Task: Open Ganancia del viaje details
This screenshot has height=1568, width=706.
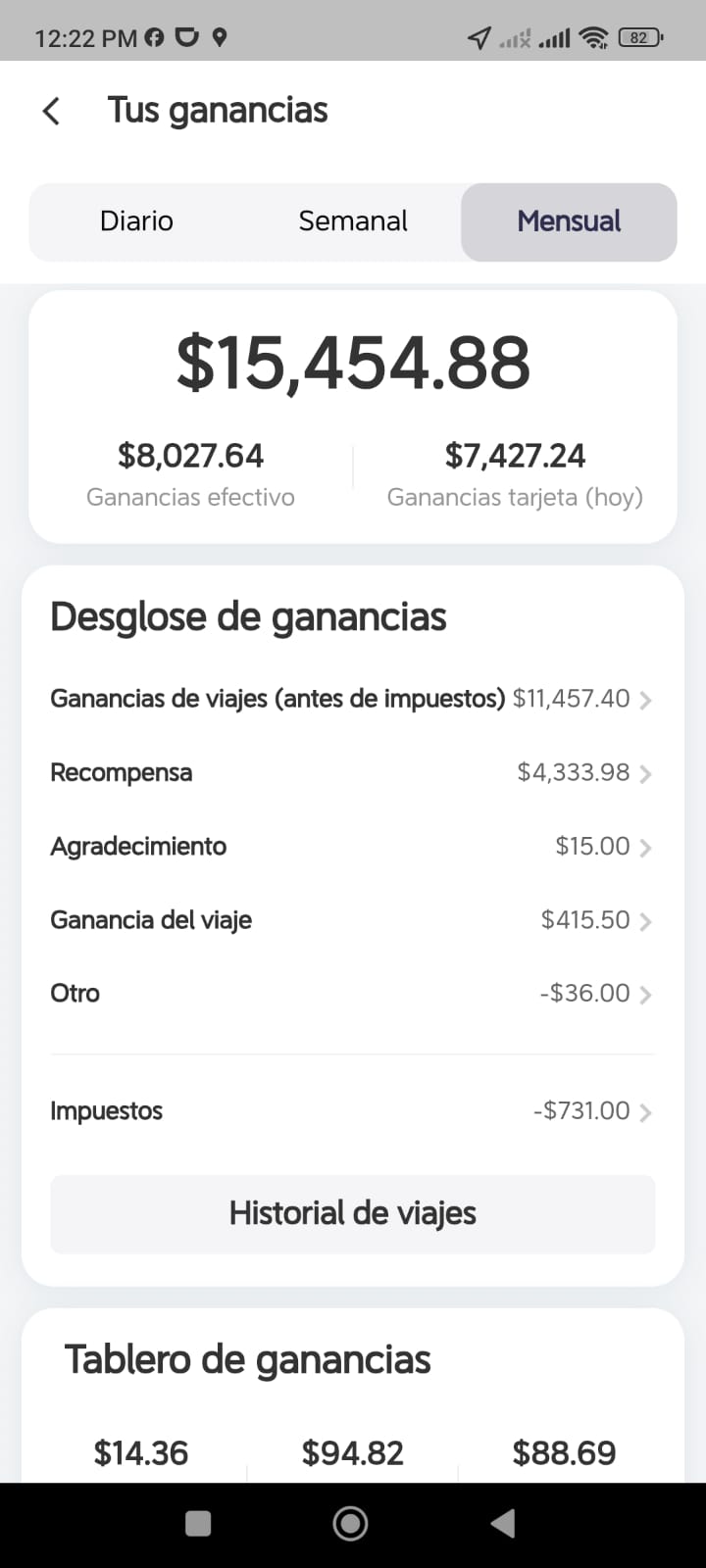Action: click(x=351, y=920)
